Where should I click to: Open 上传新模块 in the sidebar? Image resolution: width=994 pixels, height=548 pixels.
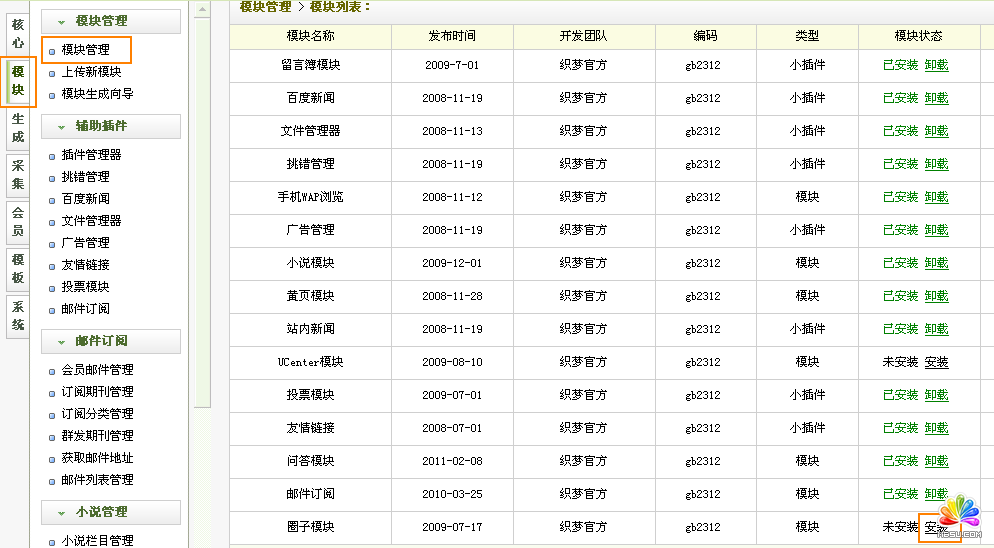point(91,72)
